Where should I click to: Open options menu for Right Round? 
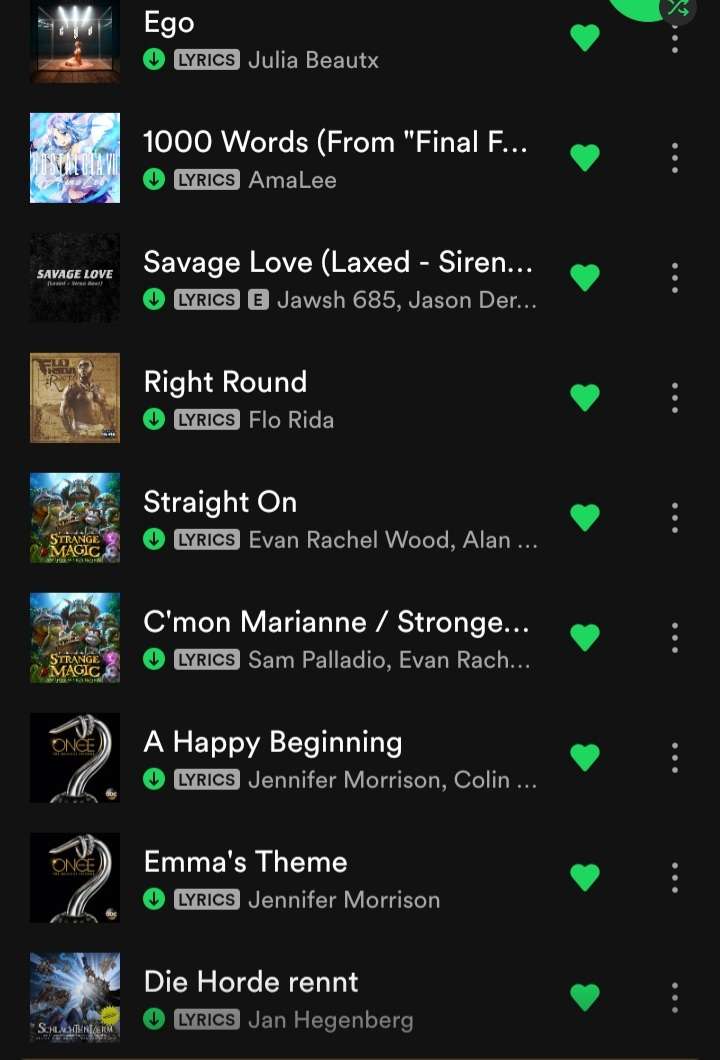[675, 397]
